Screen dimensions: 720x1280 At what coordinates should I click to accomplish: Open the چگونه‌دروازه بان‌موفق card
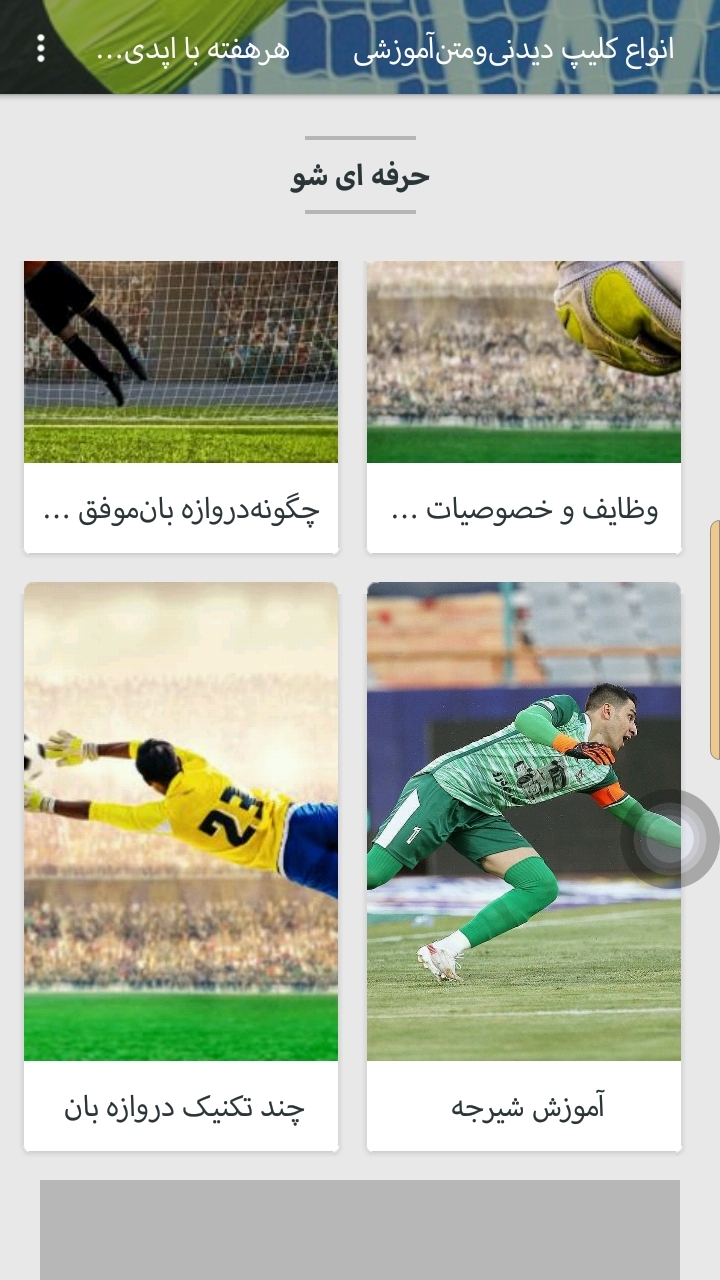[181, 407]
